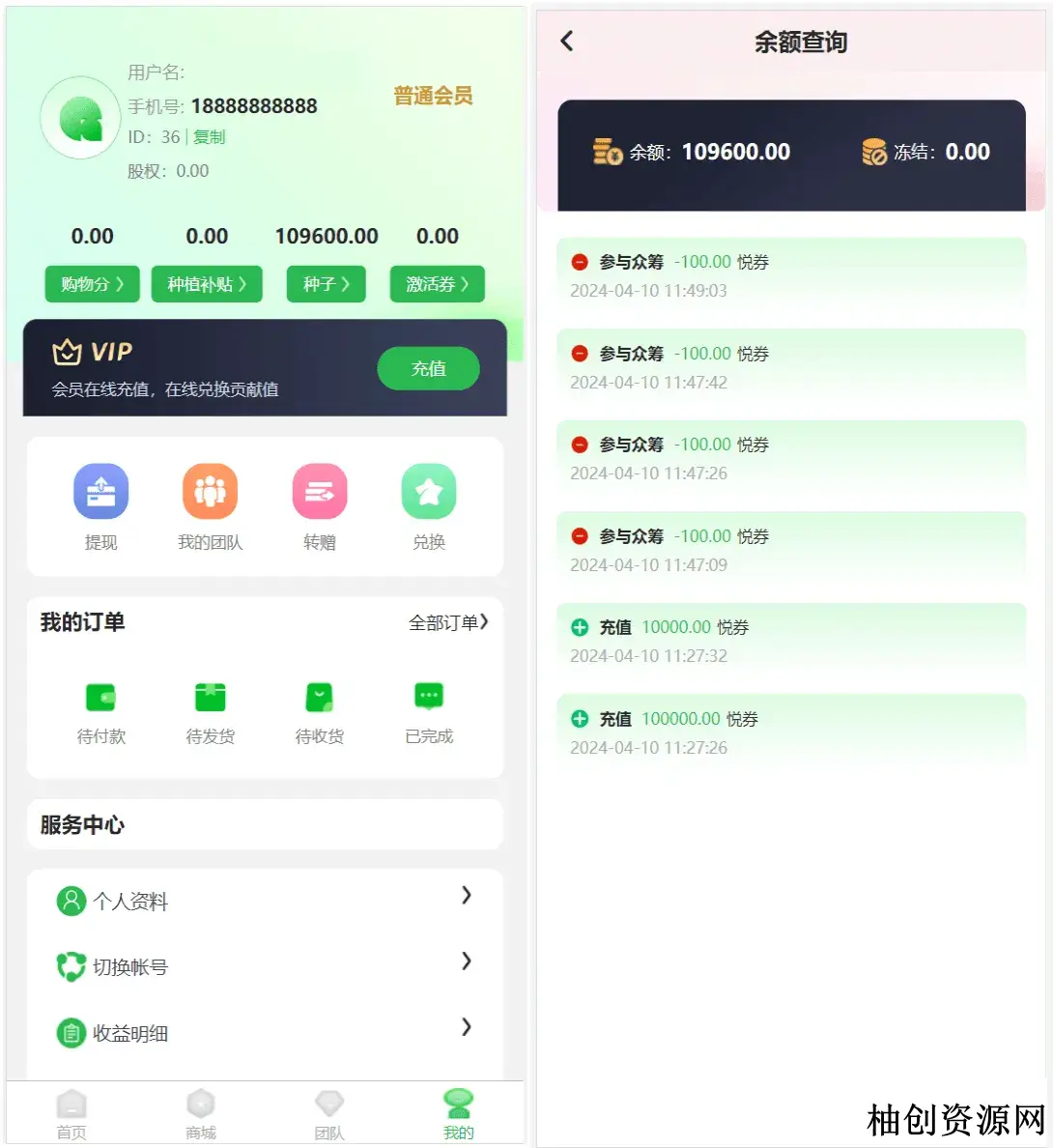This screenshot has height=1148, width=1053.
Task: Open the 种植补贴 subsidy button
Action: point(207,284)
